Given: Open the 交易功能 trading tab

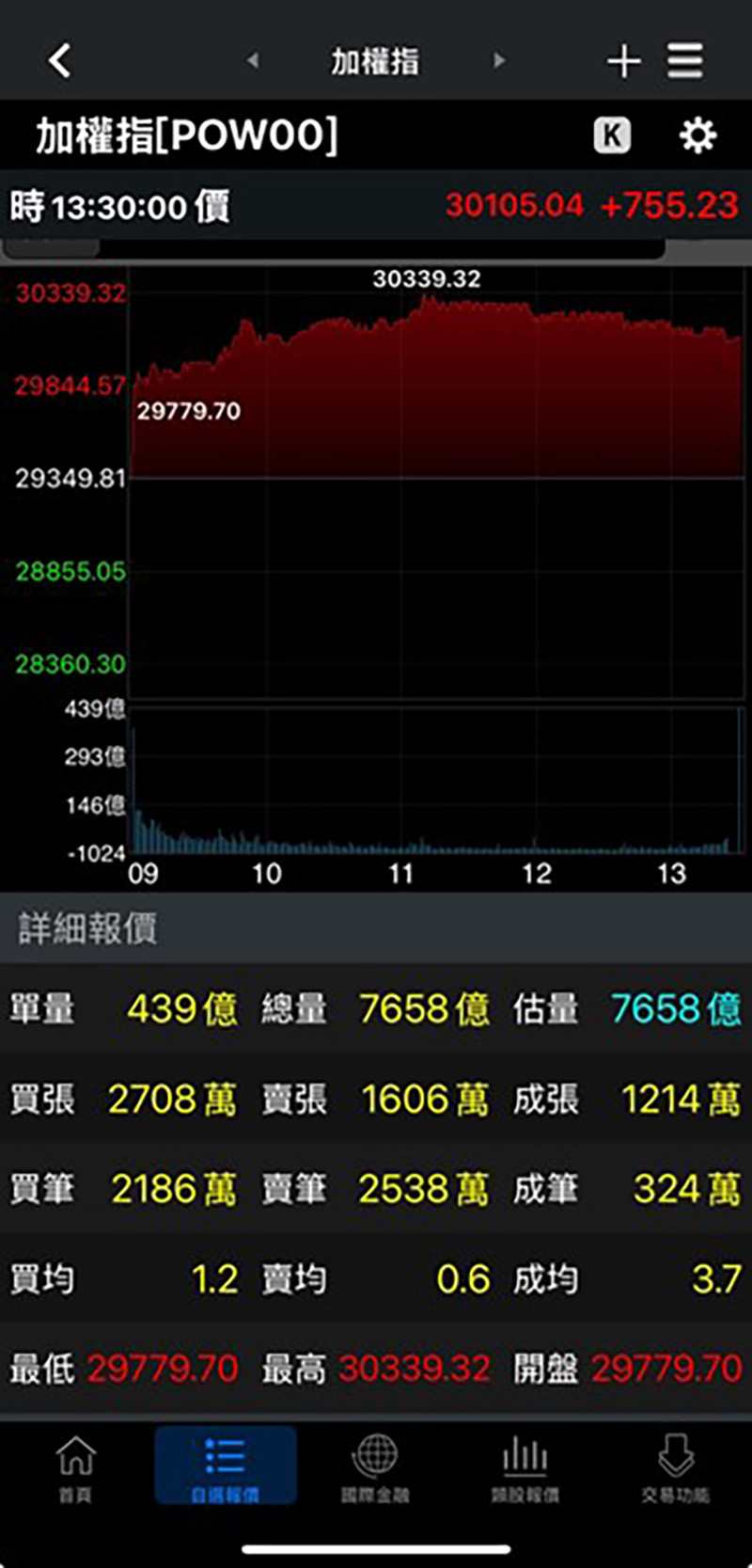Looking at the screenshot, I should 675,1467.
